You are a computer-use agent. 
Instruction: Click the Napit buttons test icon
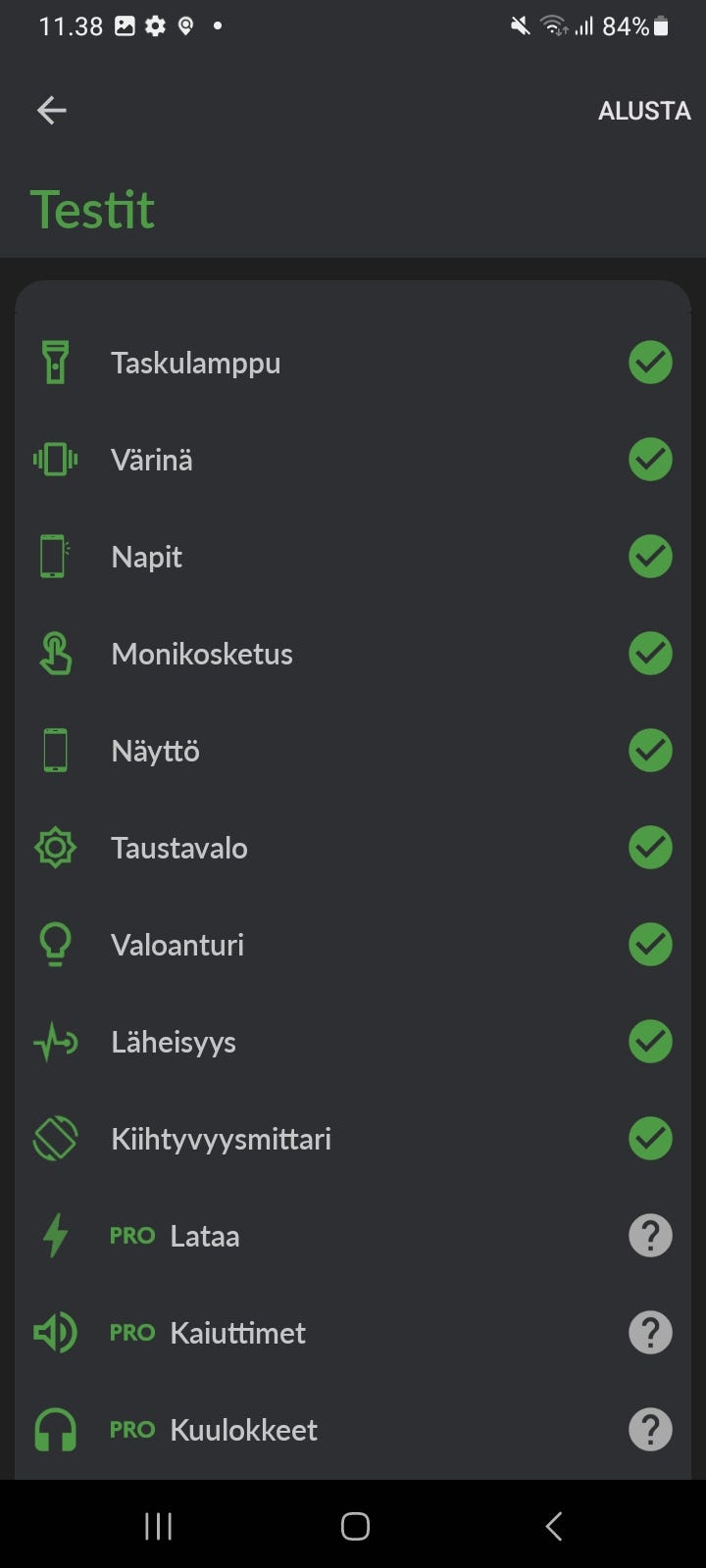(x=56, y=556)
